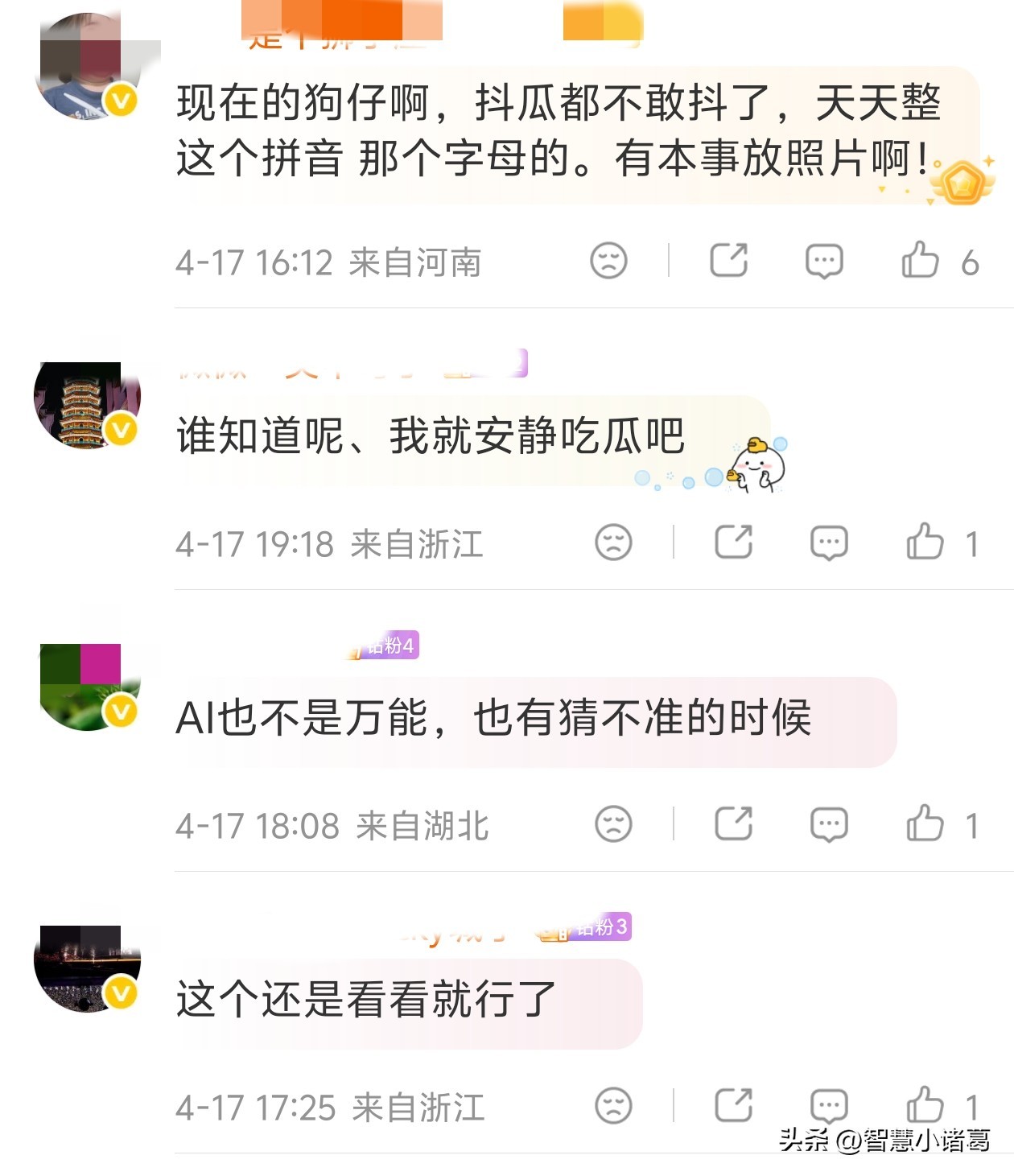Share the comment 这个还是看看就行了

(734, 1105)
